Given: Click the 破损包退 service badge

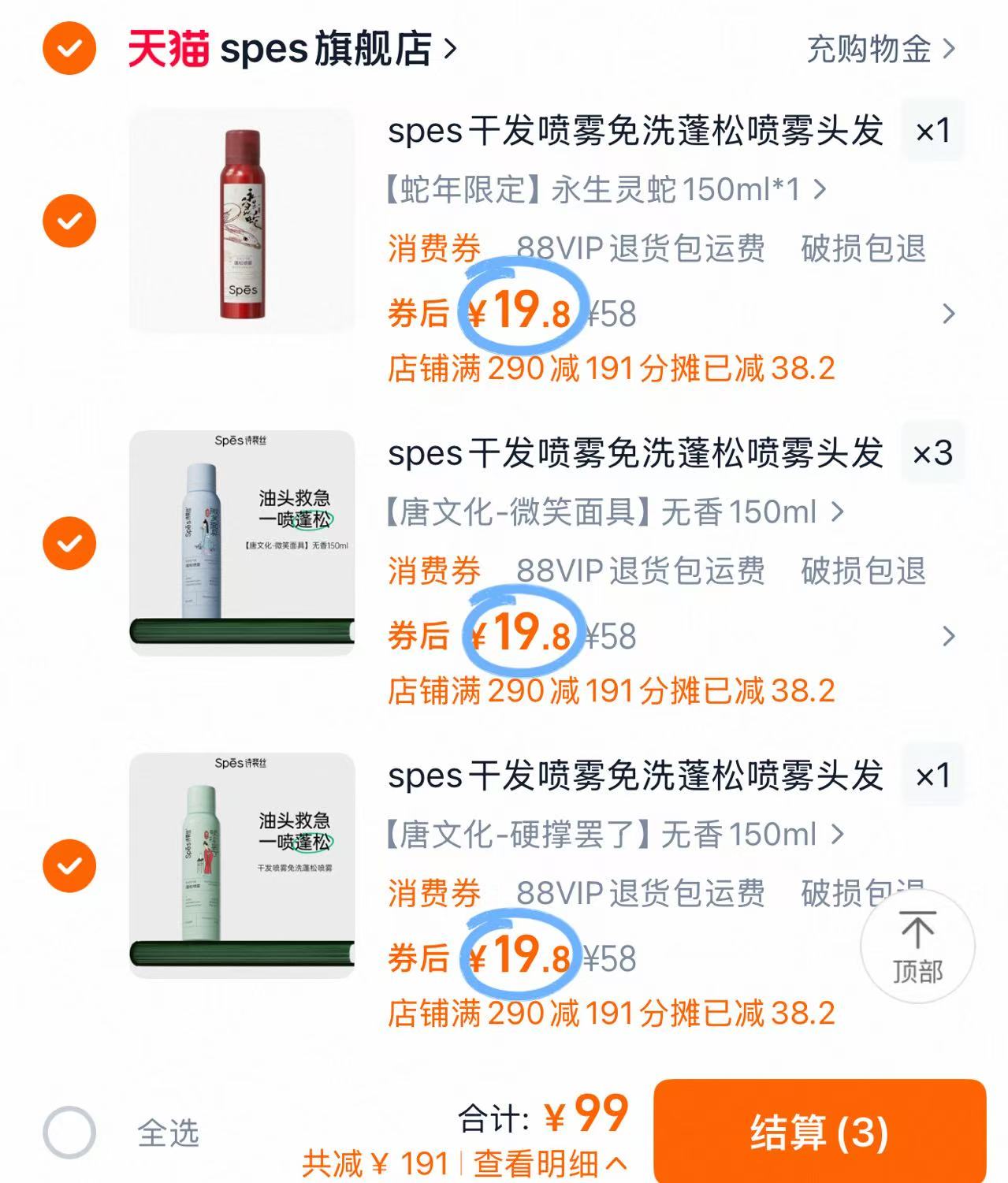Looking at the screenshot, I should coord(864,249).
